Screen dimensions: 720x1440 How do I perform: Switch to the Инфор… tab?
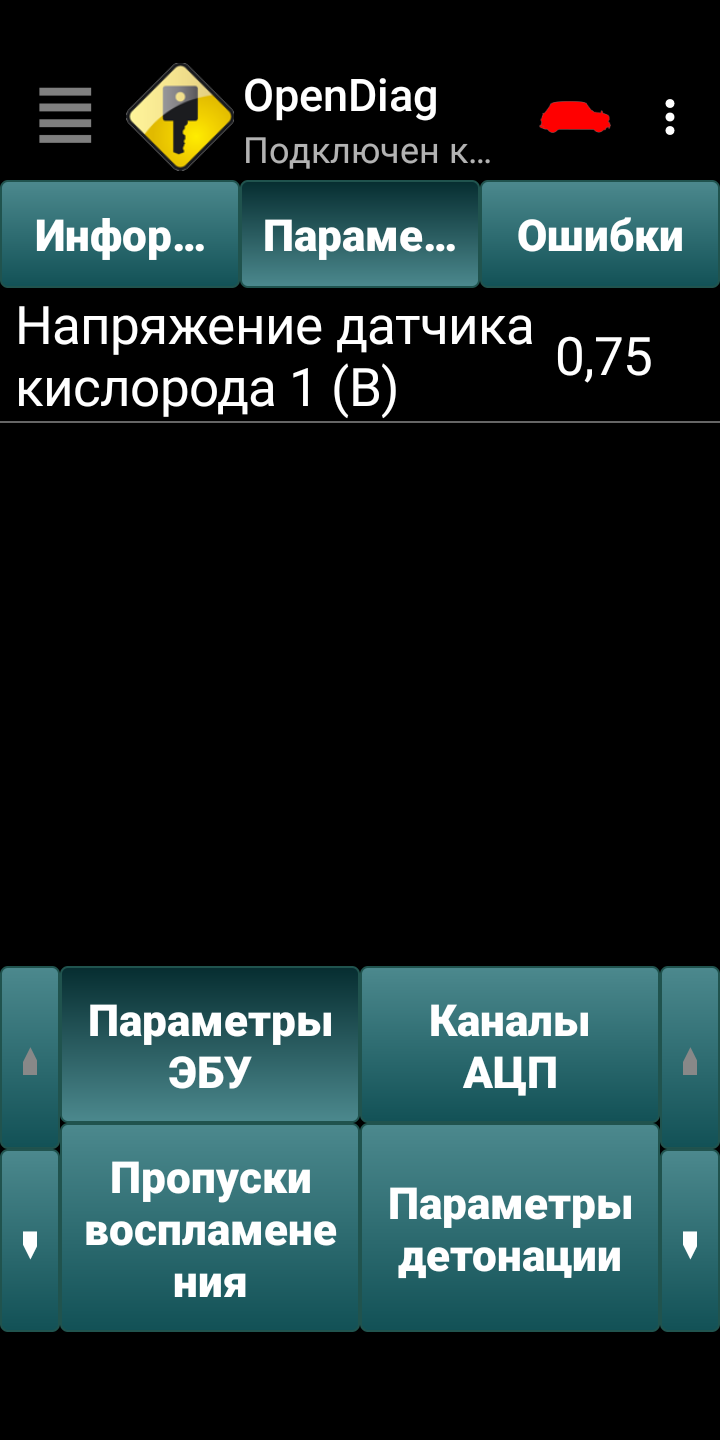[x=120, y=235]
